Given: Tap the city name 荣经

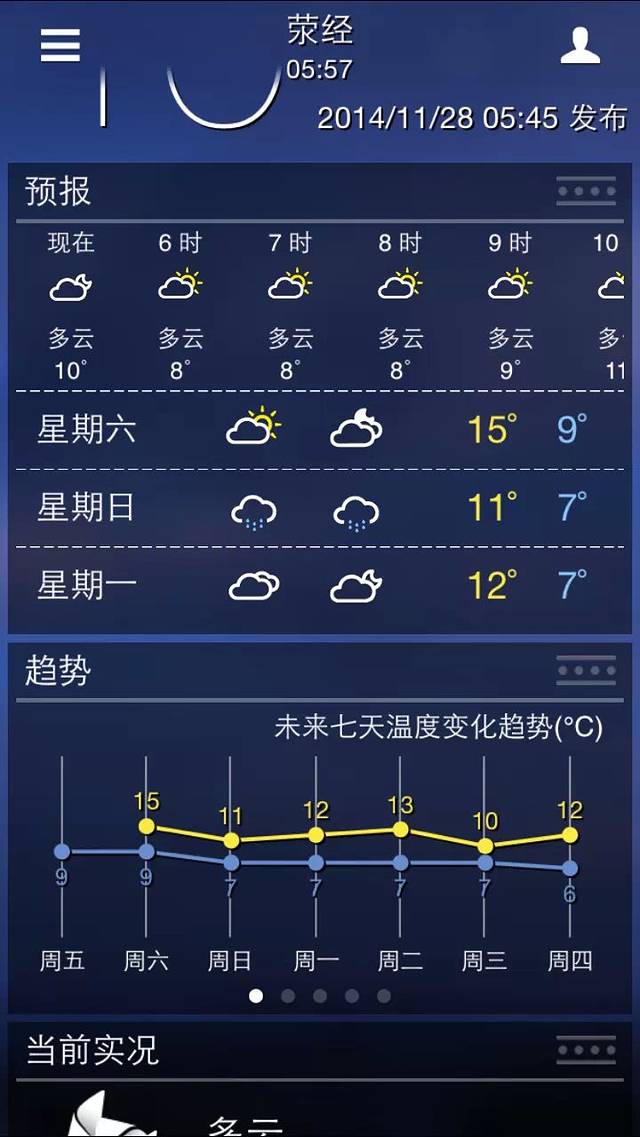Looking at the screenshot, I should (x=320, y=30).
